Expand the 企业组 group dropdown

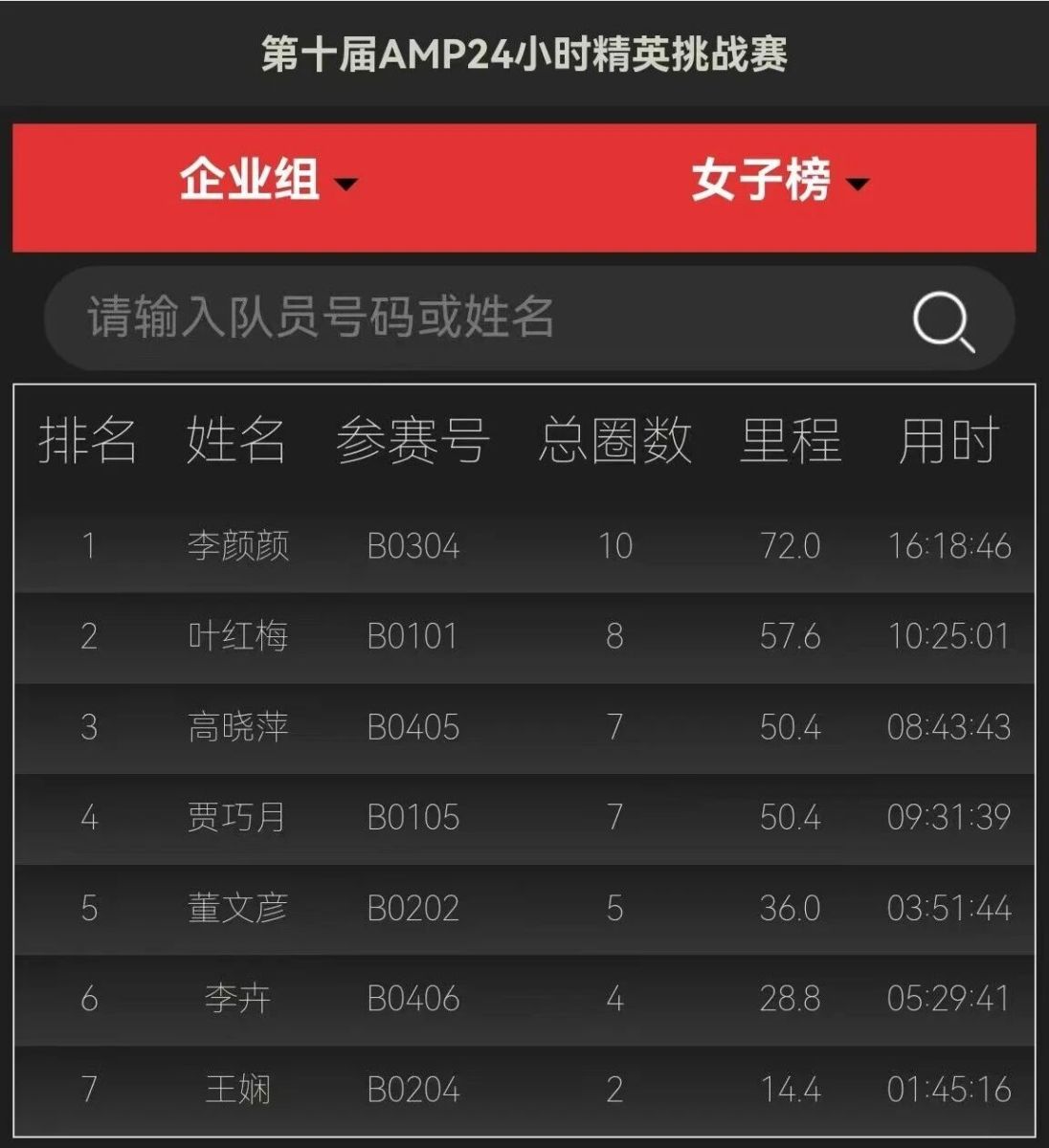268,182
